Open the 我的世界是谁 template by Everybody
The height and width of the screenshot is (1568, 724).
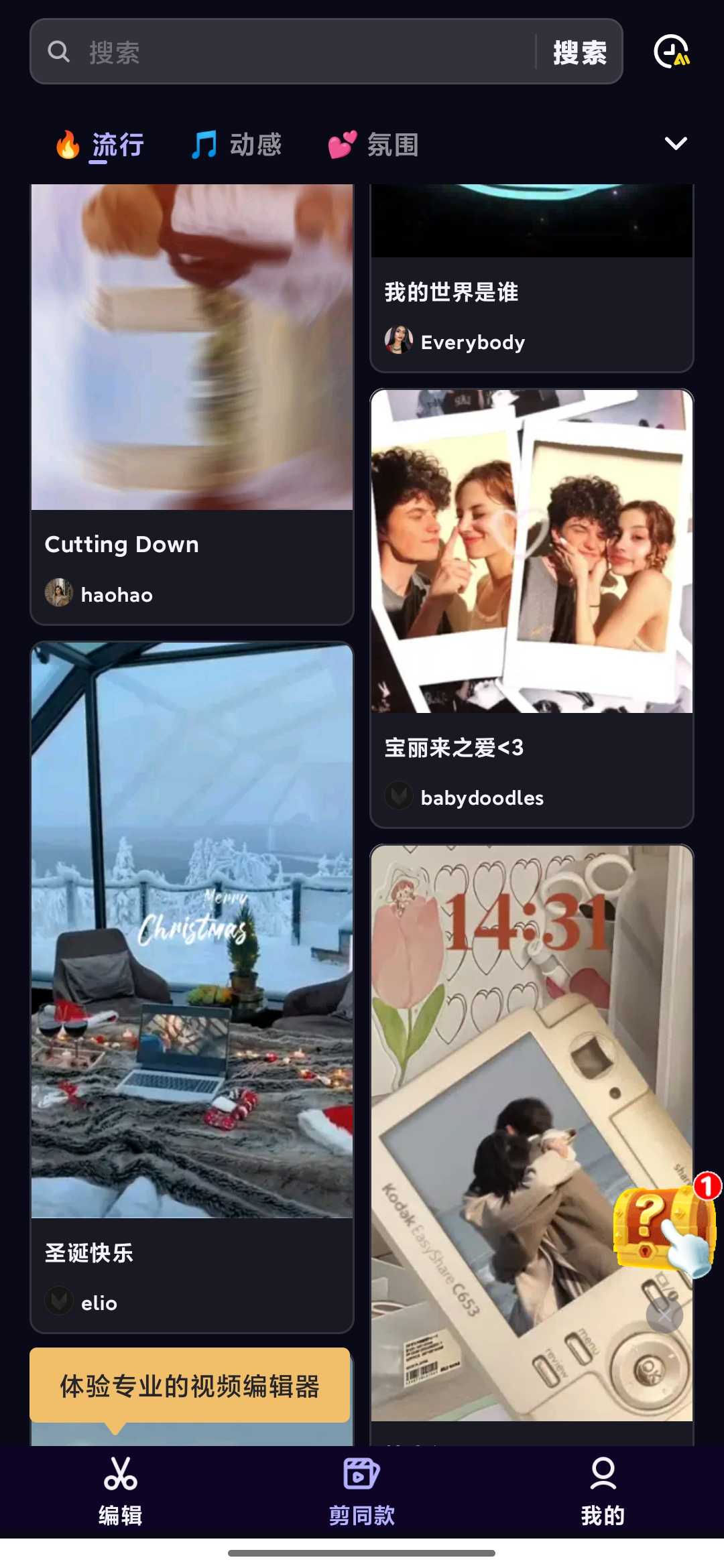(532, 295)
